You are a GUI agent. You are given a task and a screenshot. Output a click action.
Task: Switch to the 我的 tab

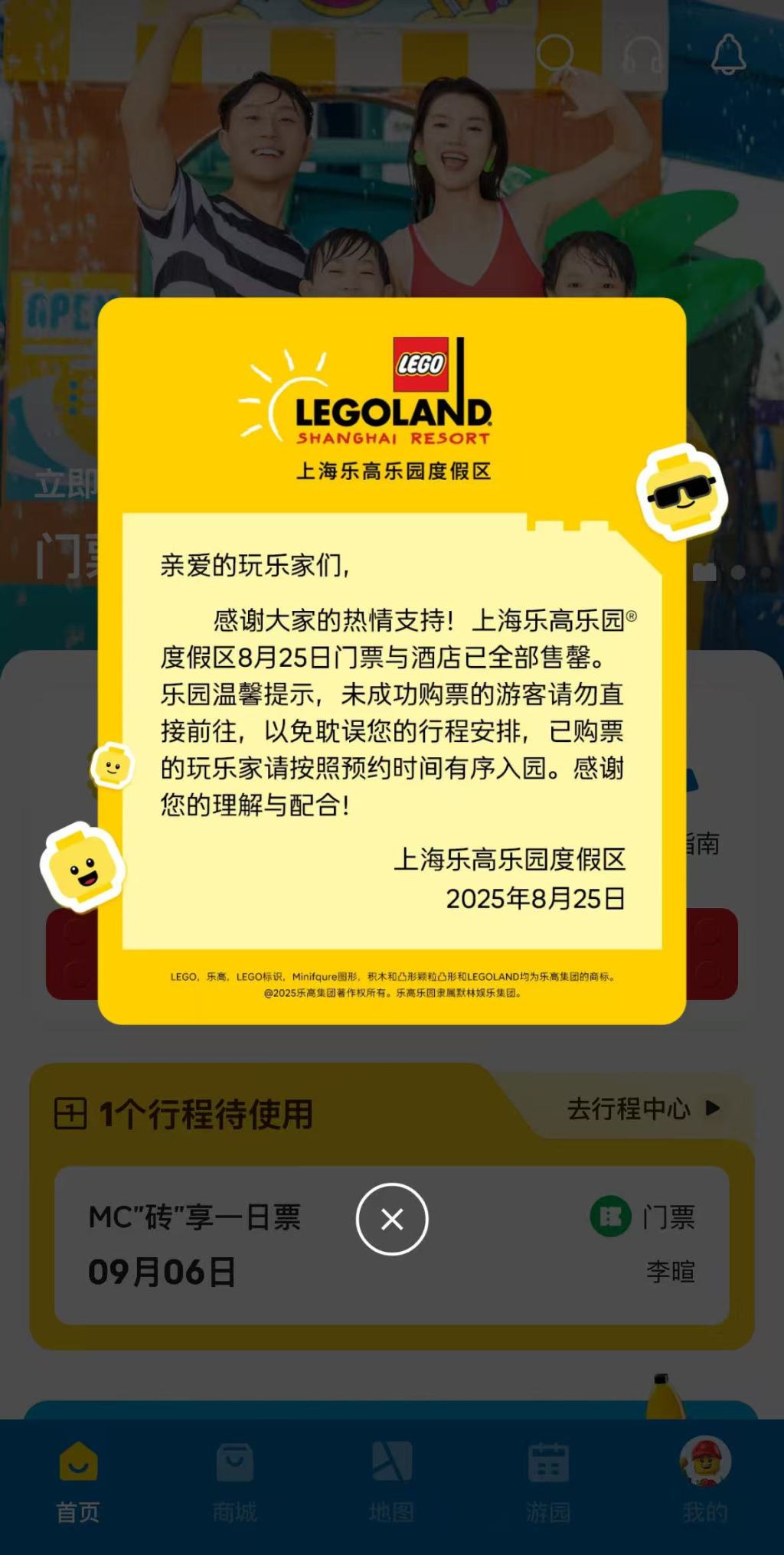[x=704, y=1481]
